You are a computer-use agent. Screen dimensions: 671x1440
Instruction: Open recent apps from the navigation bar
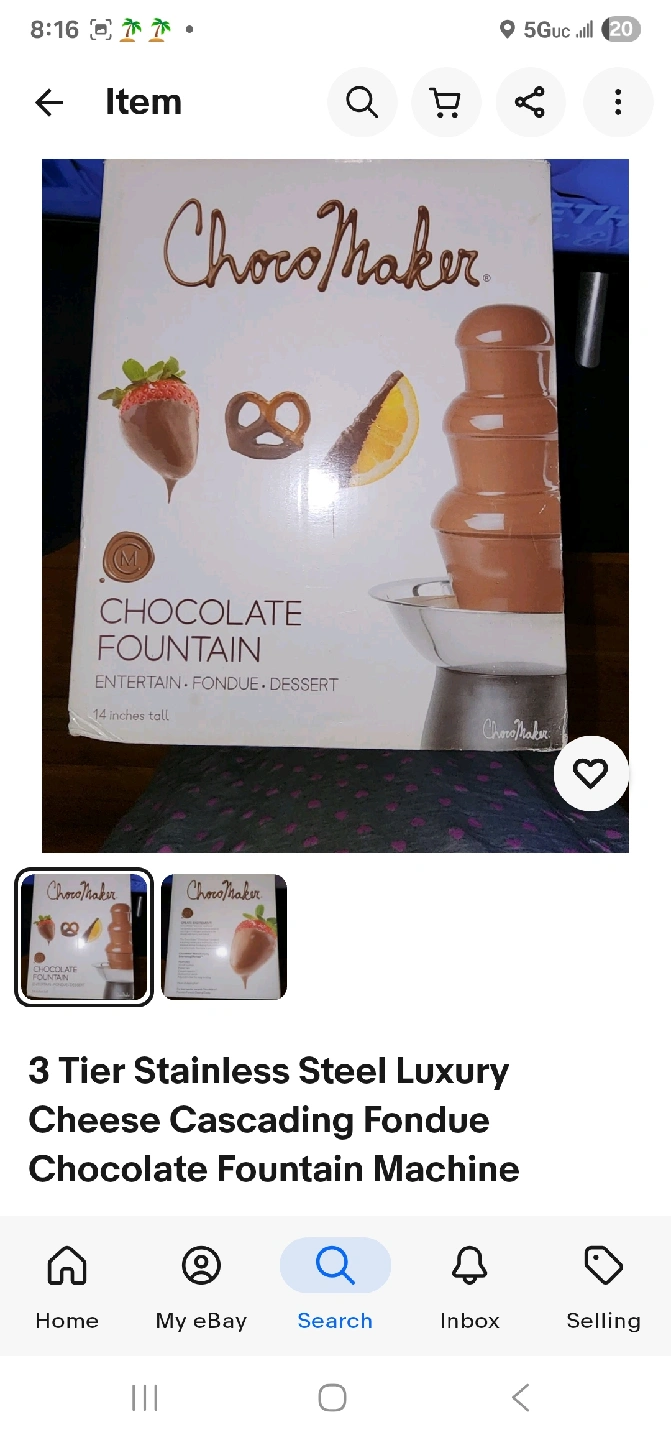click(145, 1397)
